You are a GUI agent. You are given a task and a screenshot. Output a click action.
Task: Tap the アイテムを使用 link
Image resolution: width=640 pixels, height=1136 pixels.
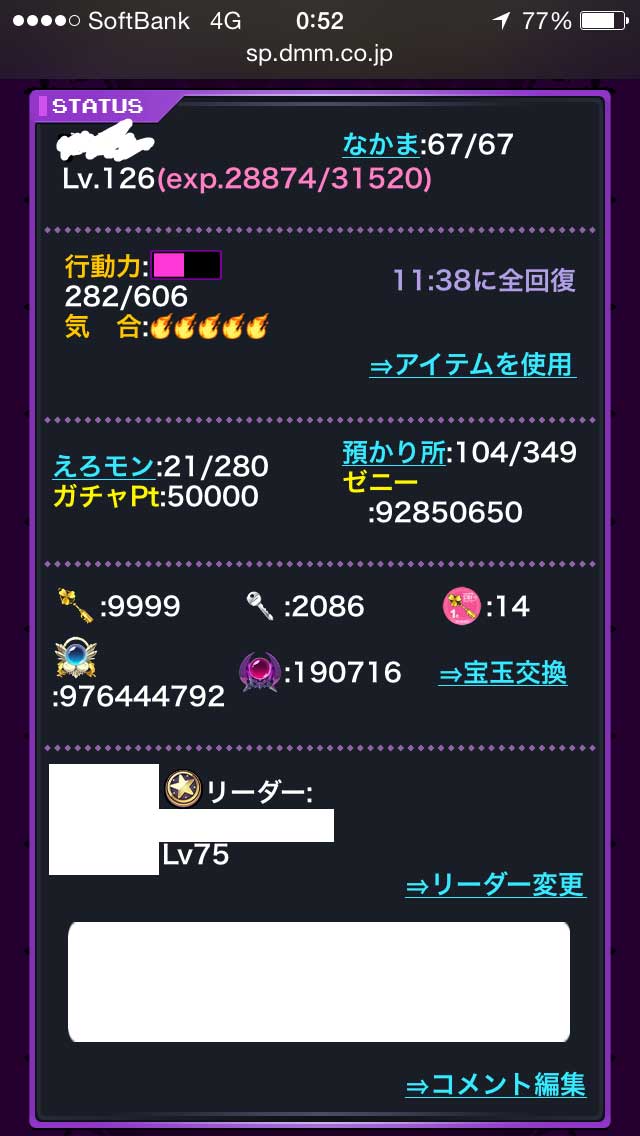point(473,365)
